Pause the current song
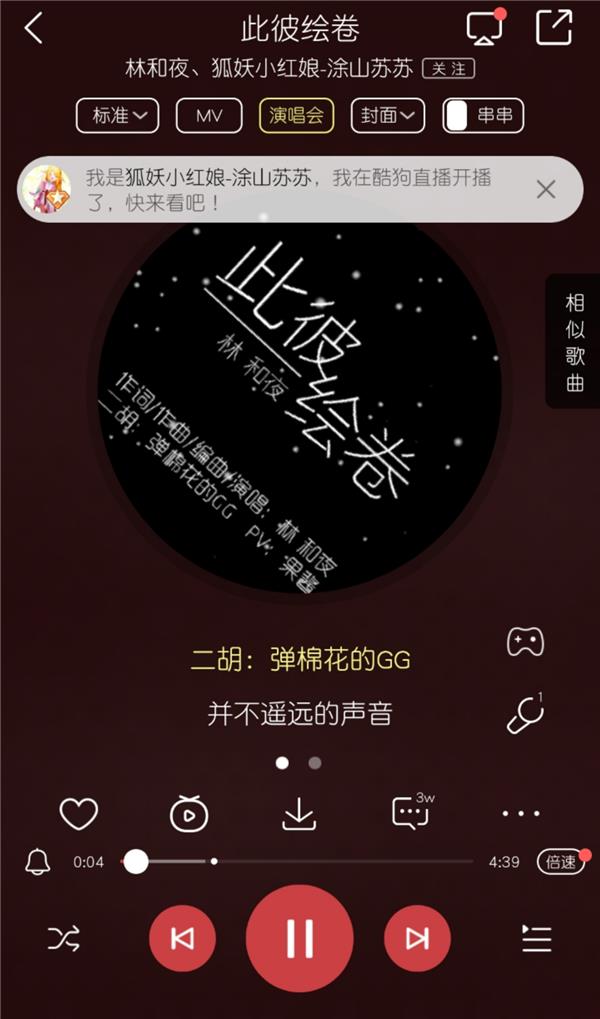Screen dimensions: 600x1019 coord(299,938)
